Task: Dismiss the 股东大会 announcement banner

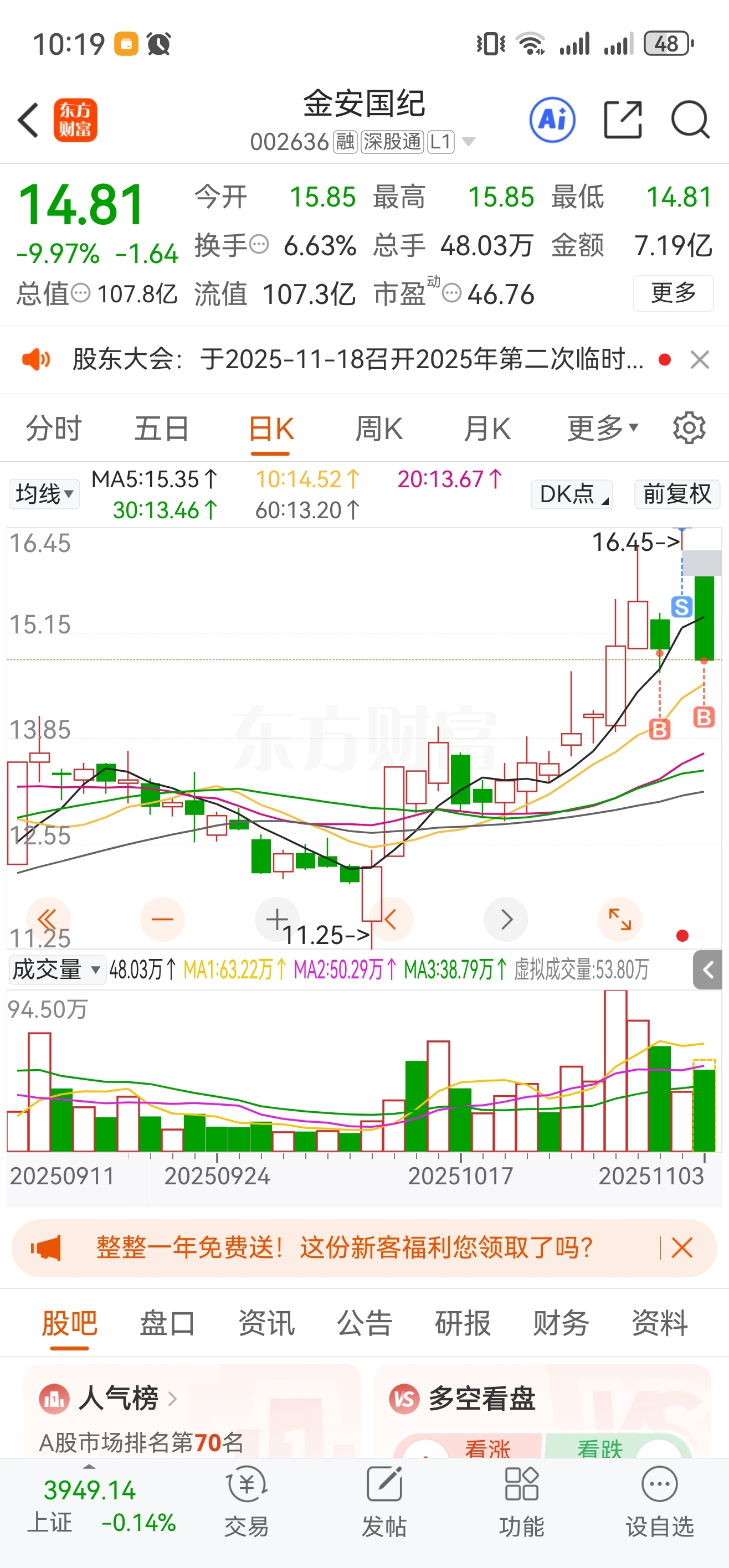Action: click(x=699, y=360)
